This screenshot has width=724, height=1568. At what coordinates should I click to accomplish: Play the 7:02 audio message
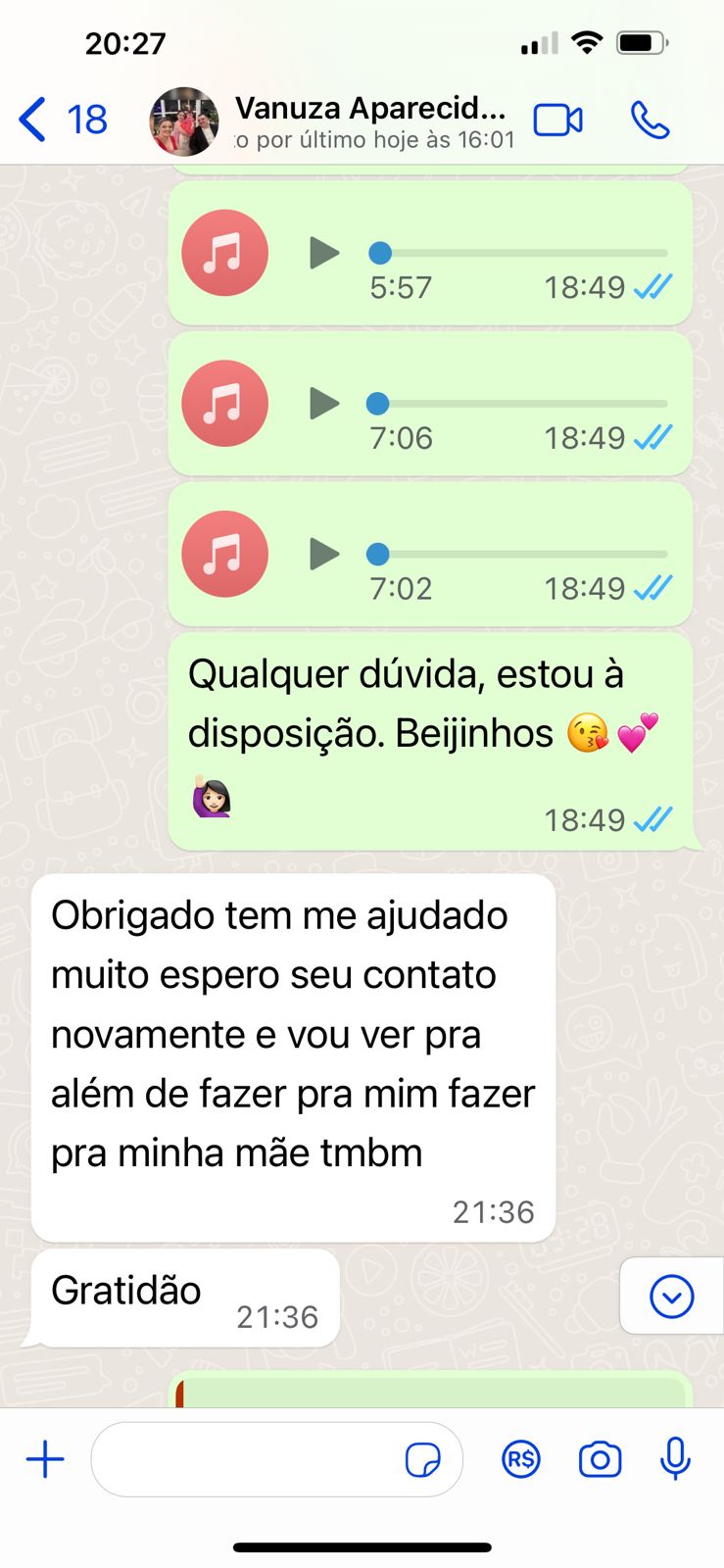coord(323,554)
